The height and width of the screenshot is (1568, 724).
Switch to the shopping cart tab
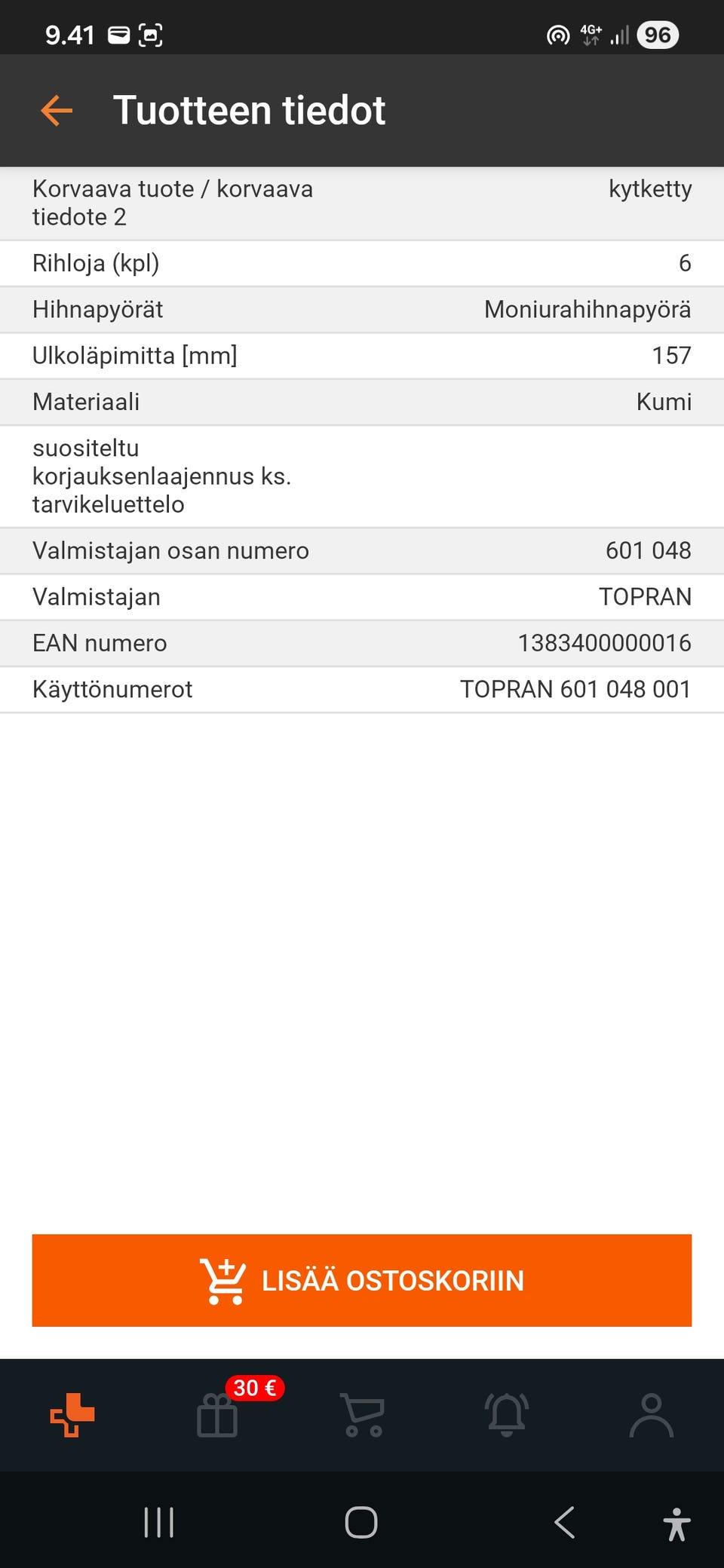[x=363, y=1415]
